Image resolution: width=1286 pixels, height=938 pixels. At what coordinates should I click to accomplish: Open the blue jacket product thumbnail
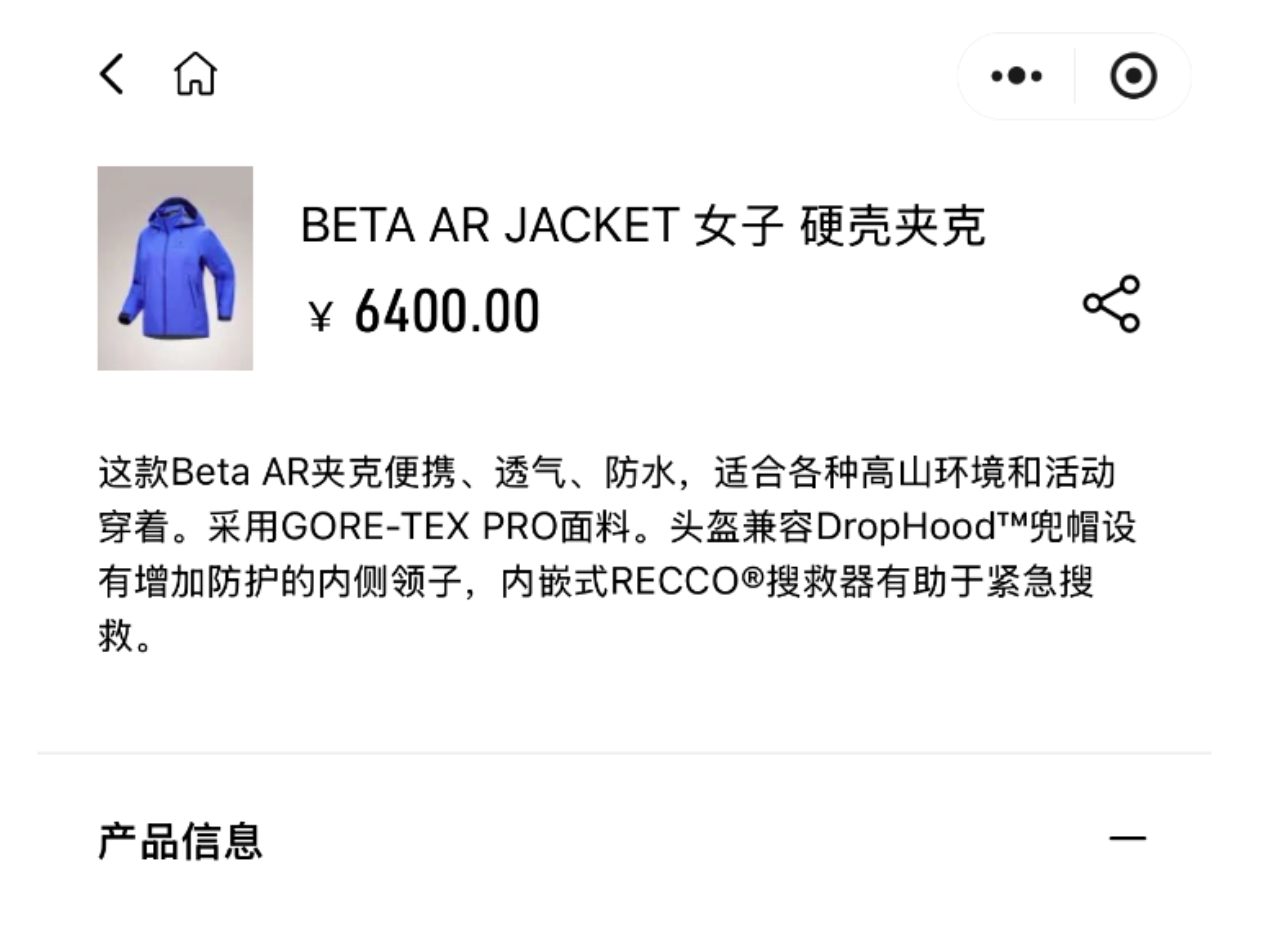tap(175, 268)
